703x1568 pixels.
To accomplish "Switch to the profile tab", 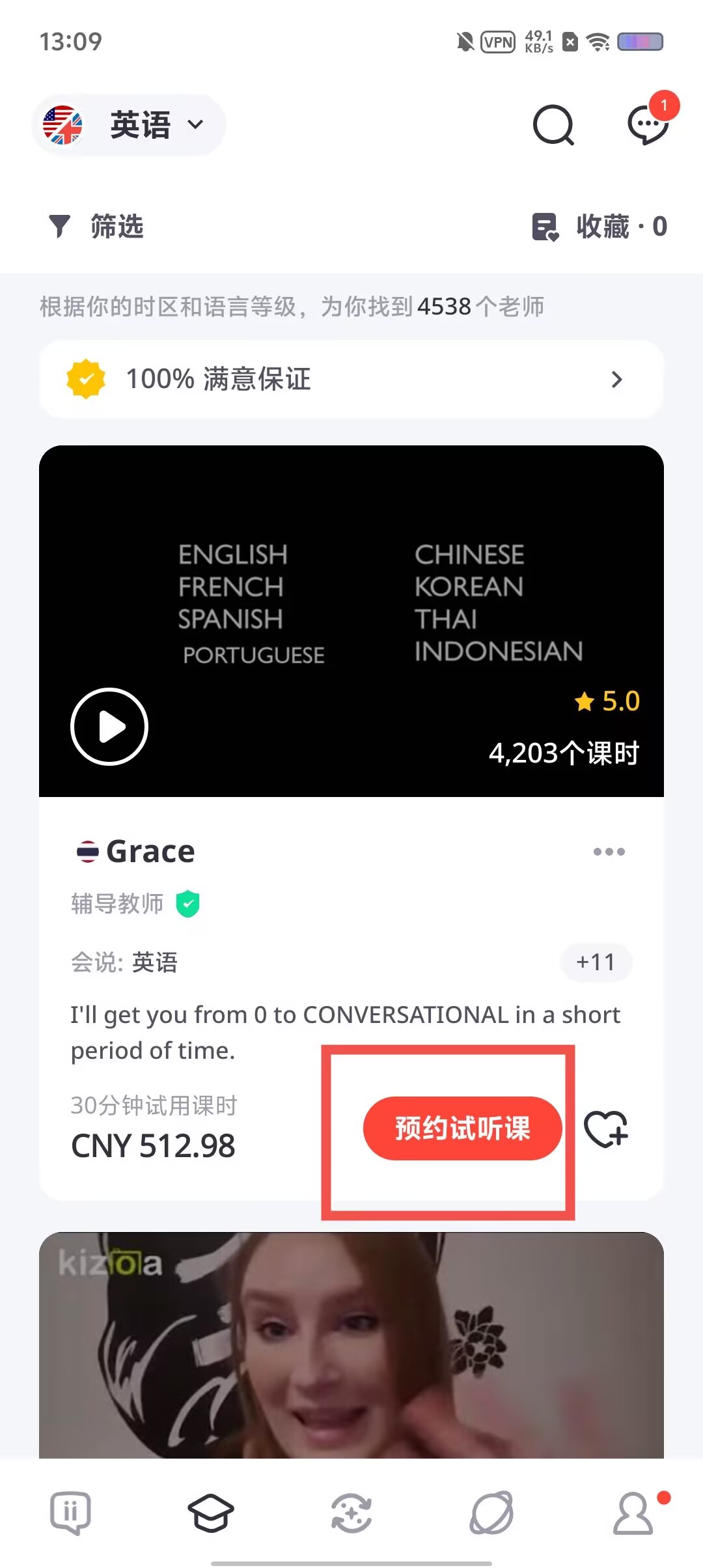I will pos(633,1512).
